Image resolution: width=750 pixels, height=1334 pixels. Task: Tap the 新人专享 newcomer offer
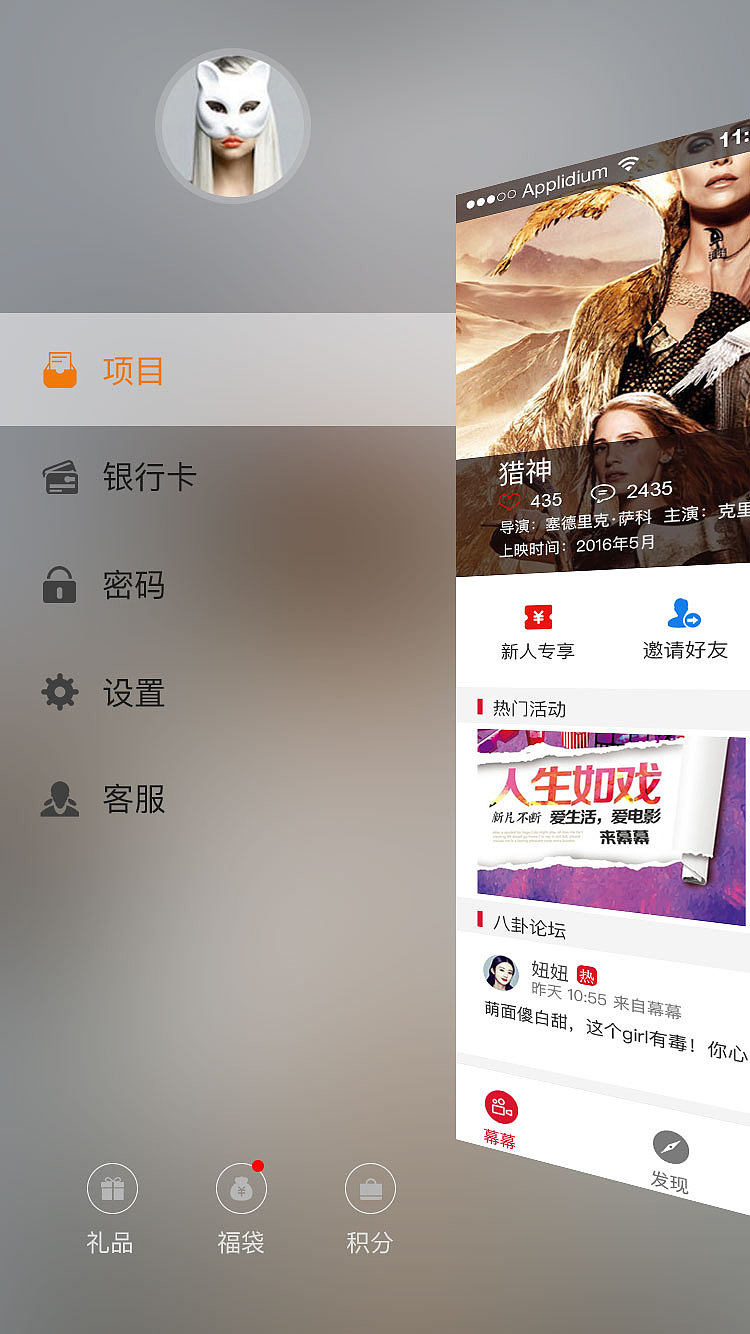pyautogui.click(x=538, y=632)
